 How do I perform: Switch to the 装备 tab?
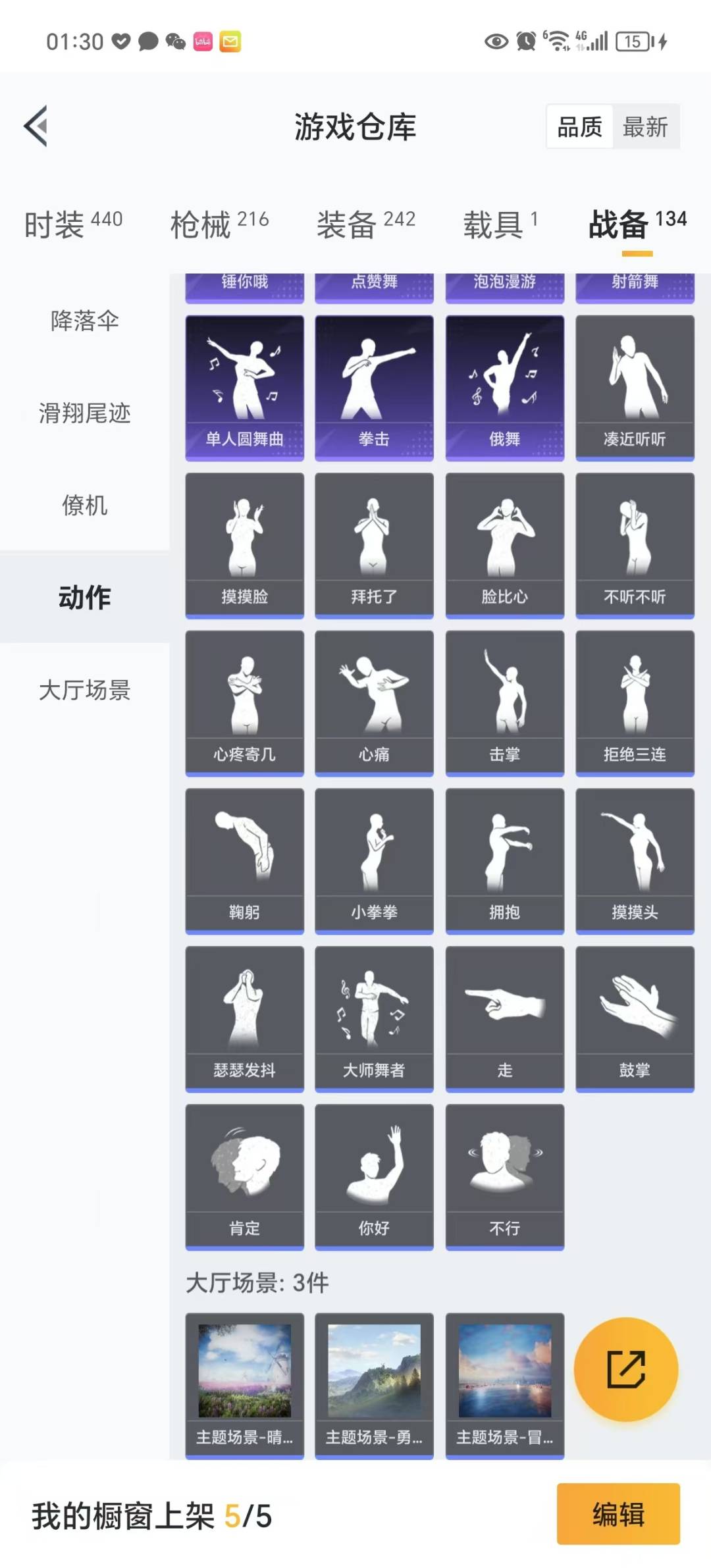tap(365, 224)
